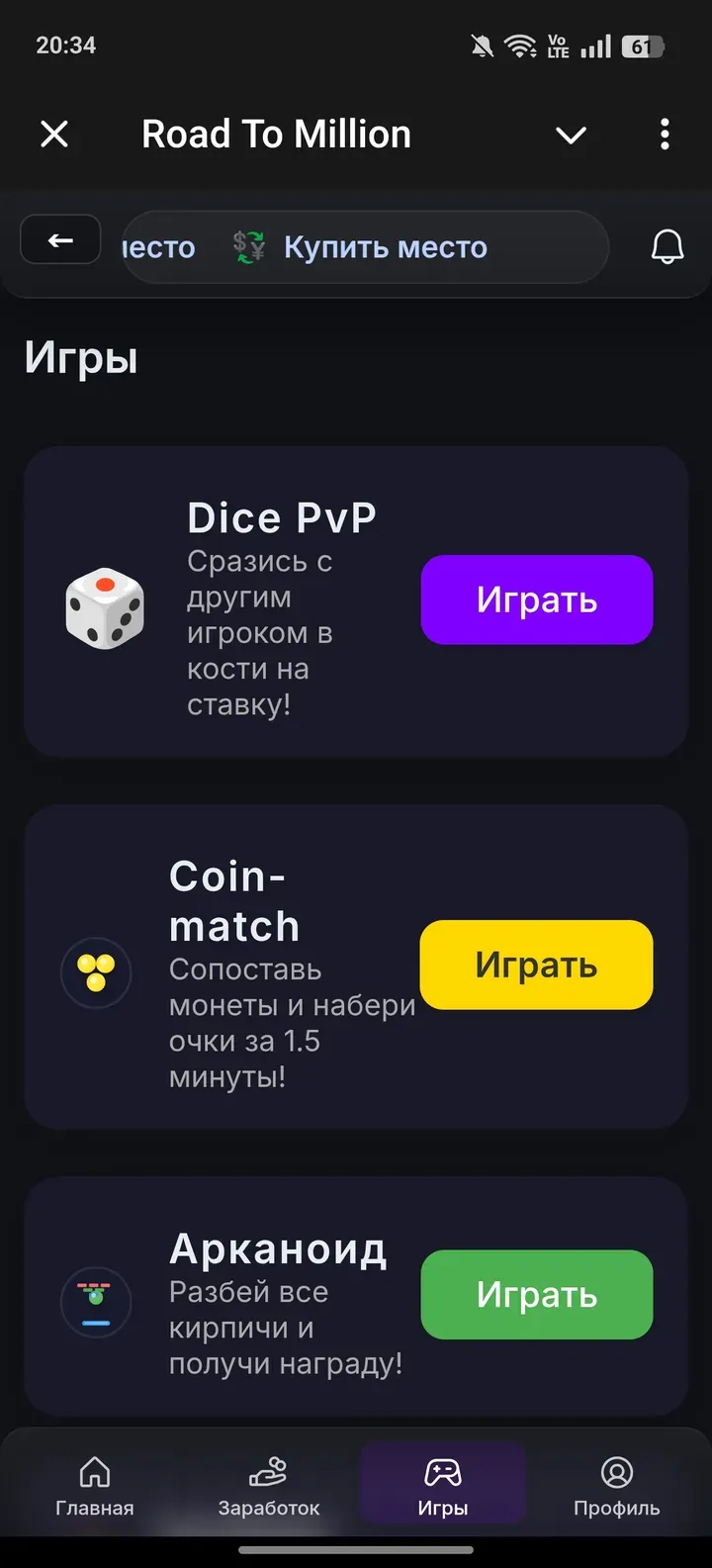Collapse the mini-app with the down chevron
Image resolution: width=712 pixels, height=1568 pixels.
point(571,135)
